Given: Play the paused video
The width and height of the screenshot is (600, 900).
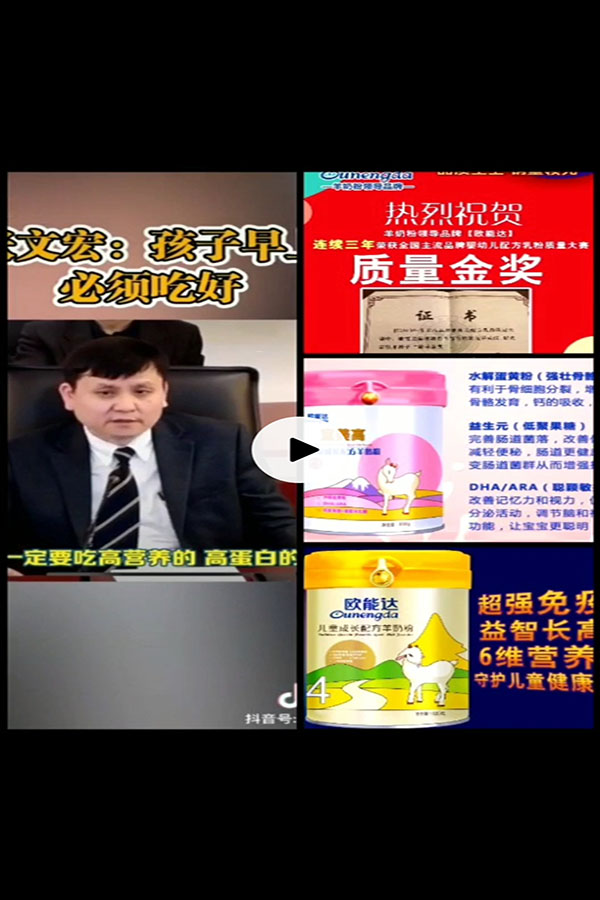Looking at the screenshot, I should coord(299,450).
